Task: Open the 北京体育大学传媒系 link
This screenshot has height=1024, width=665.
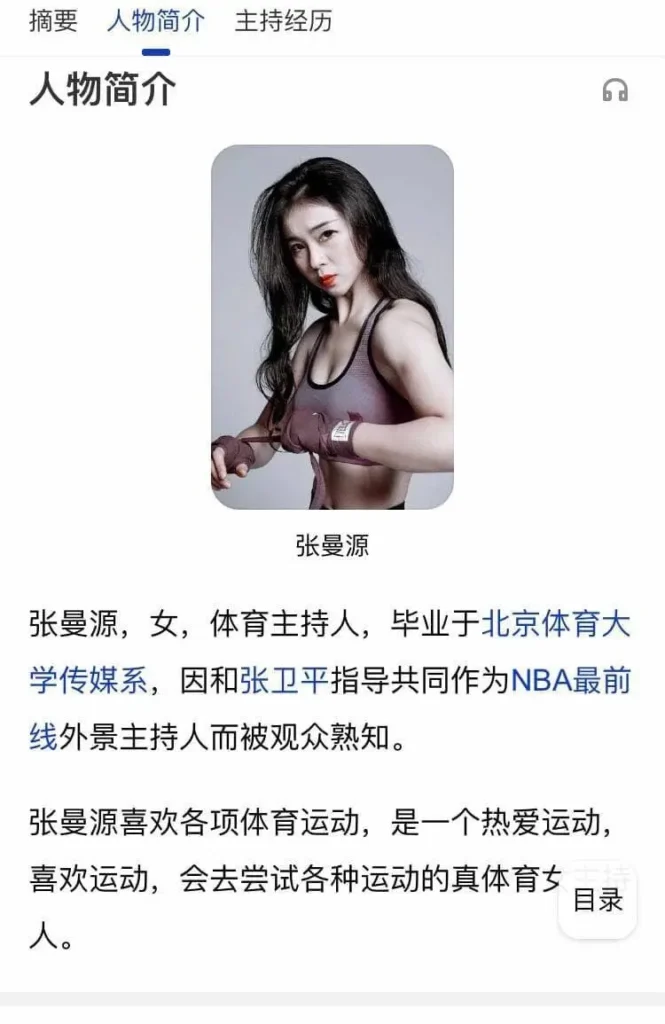Action: (x=556, y=626)
